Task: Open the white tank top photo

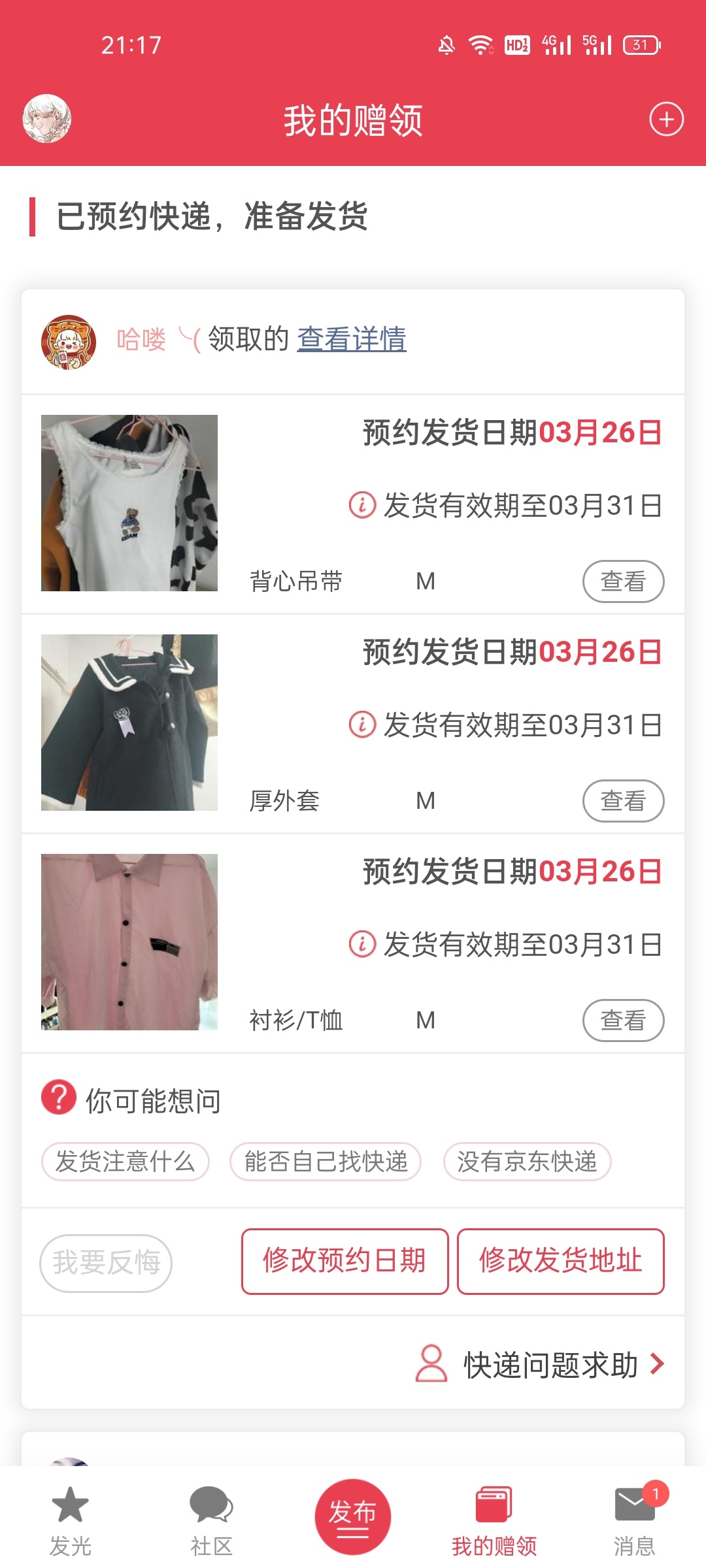Action: [129, 503]
